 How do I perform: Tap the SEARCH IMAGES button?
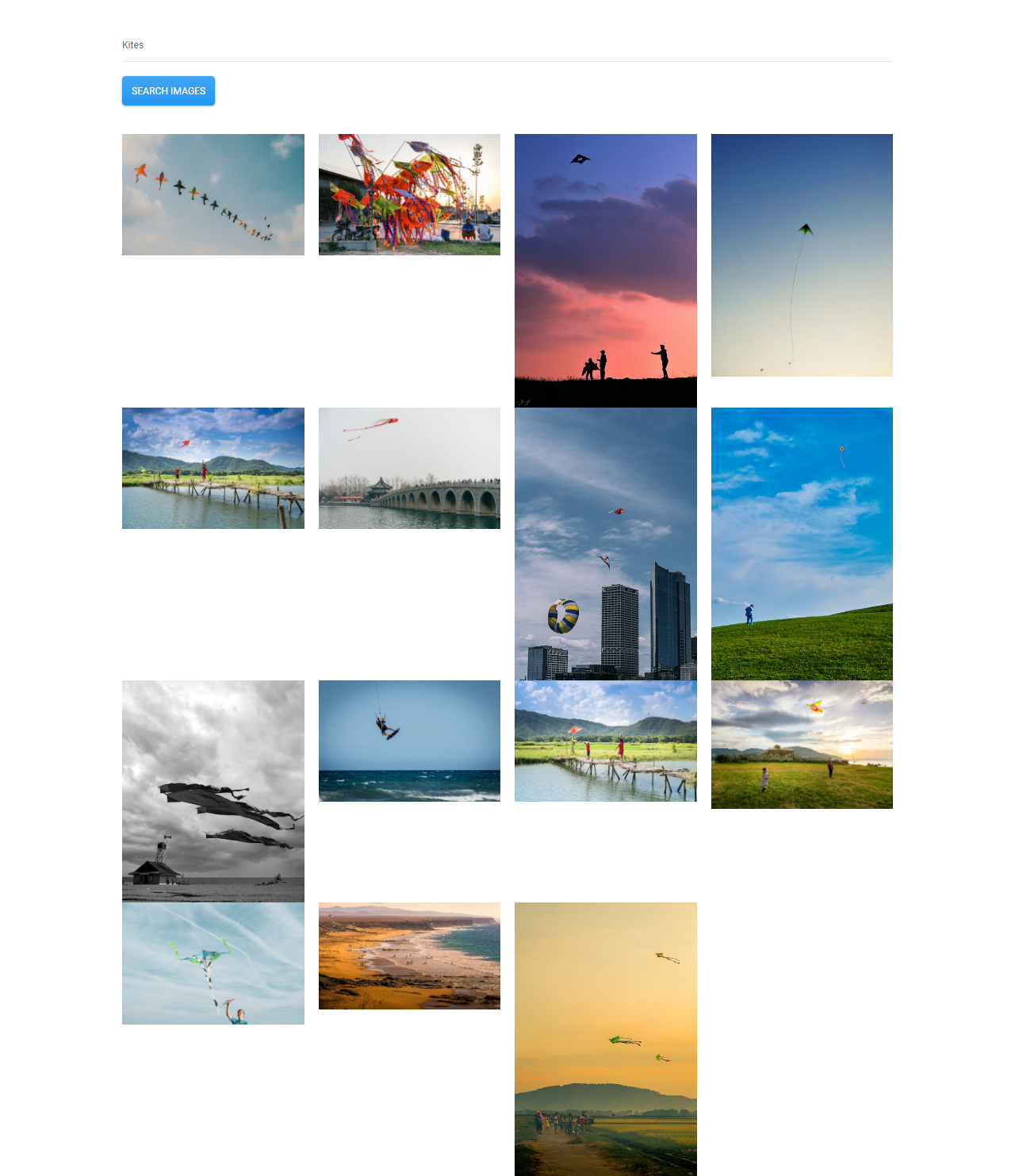pos(168,91)
